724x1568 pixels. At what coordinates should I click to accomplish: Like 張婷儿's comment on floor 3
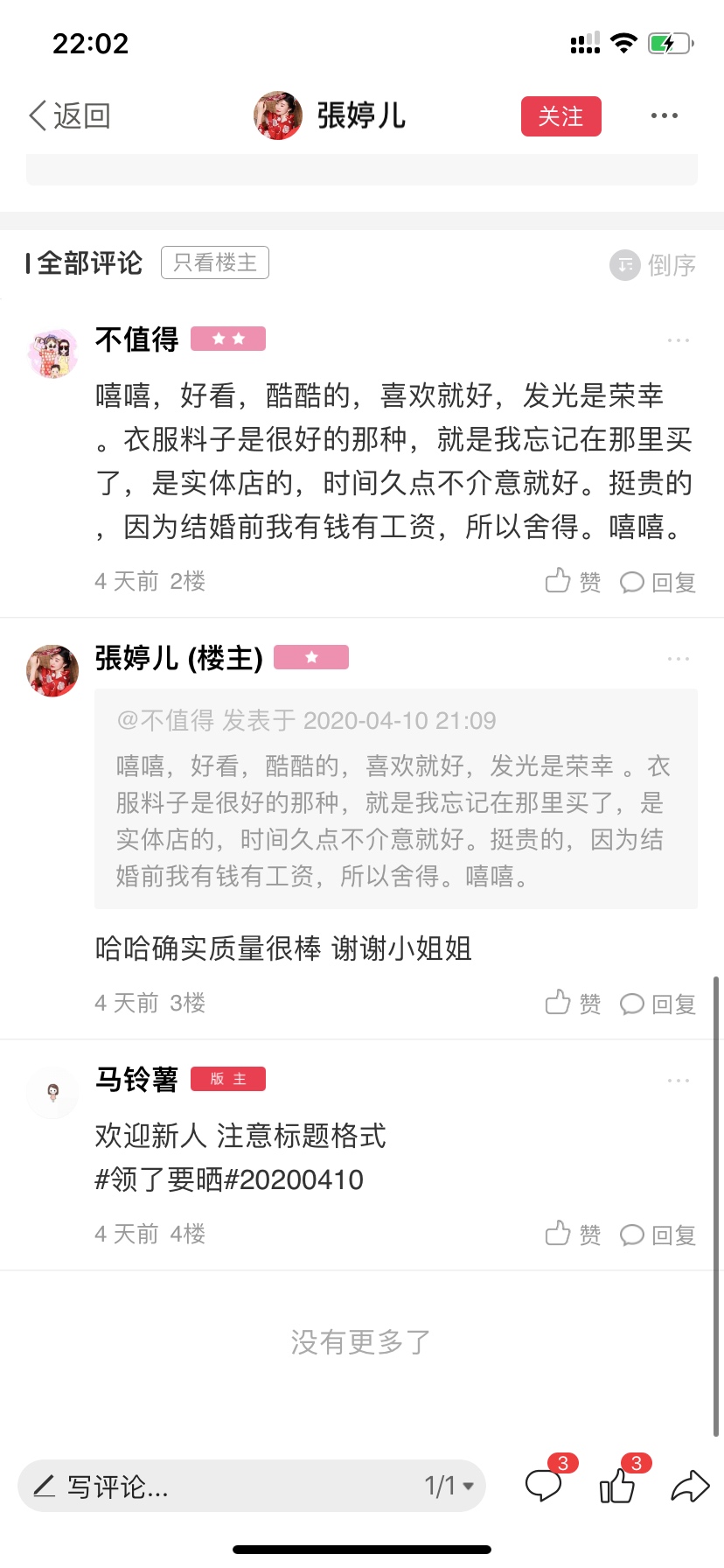pos(573,1004)
